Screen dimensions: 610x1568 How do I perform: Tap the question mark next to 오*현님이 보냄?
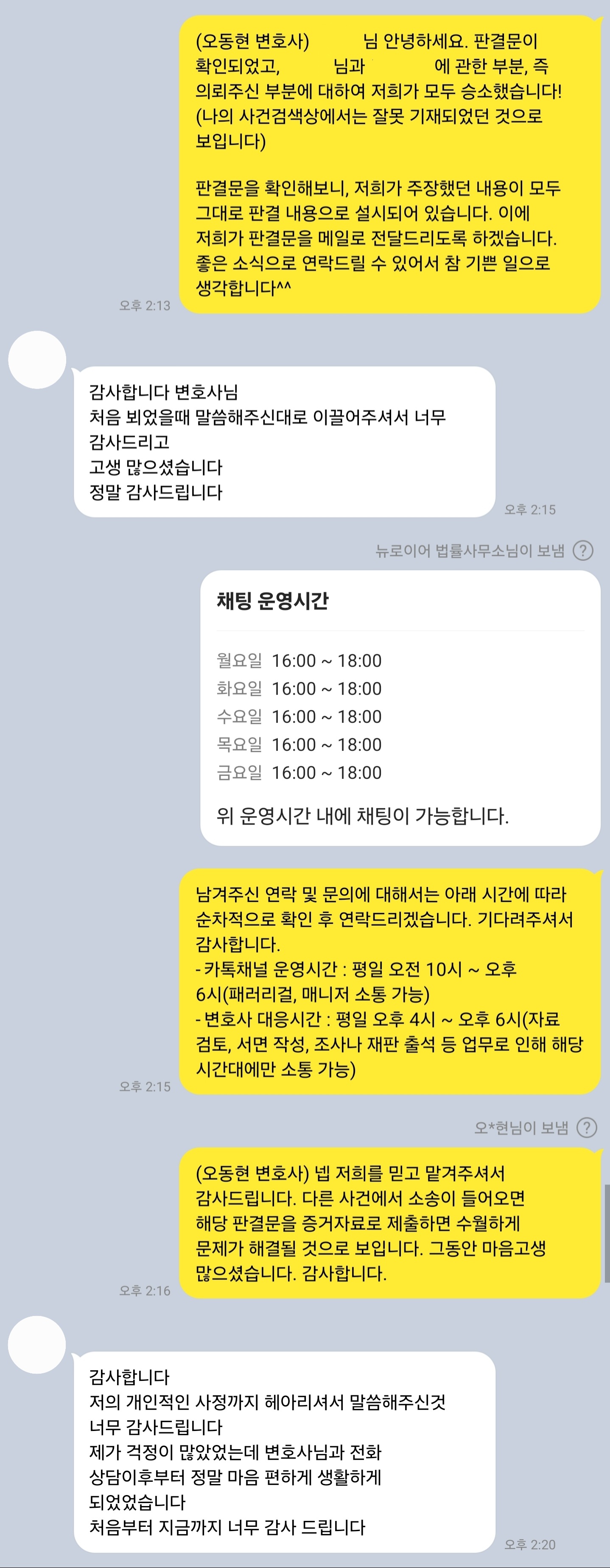point(586,1127)
